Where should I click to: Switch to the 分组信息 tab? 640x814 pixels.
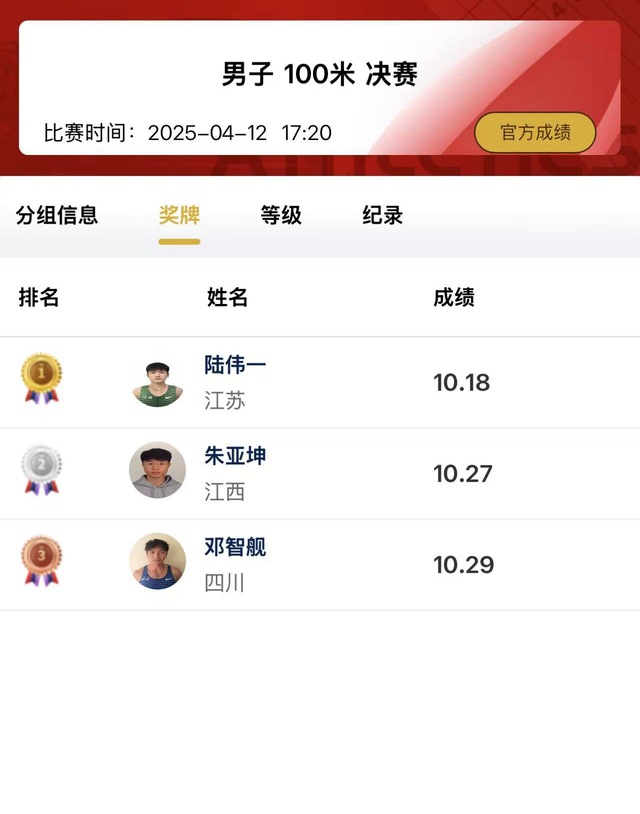point(57,215)
